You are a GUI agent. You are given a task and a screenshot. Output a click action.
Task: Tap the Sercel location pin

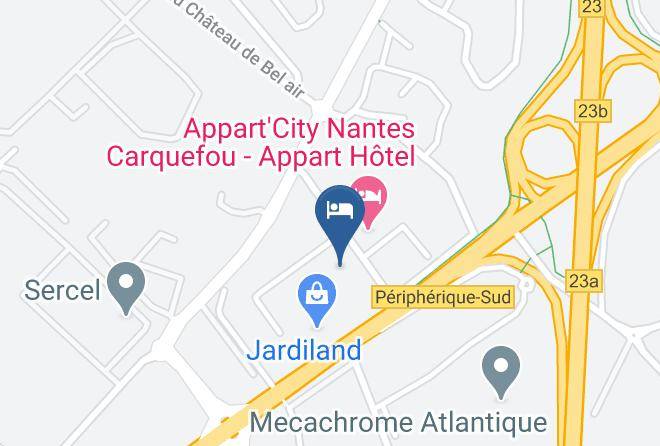[126, 288]
